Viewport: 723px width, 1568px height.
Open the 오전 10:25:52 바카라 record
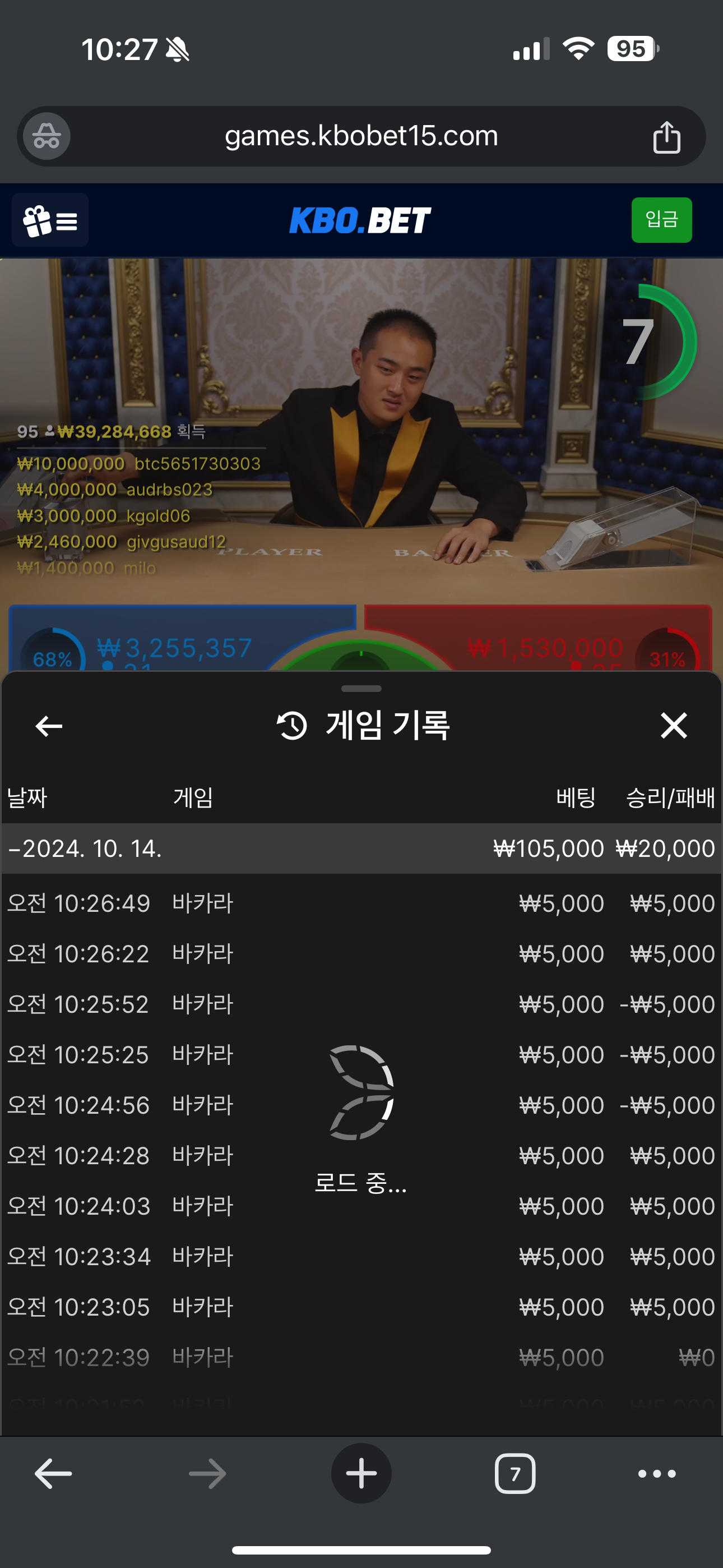361,1004
